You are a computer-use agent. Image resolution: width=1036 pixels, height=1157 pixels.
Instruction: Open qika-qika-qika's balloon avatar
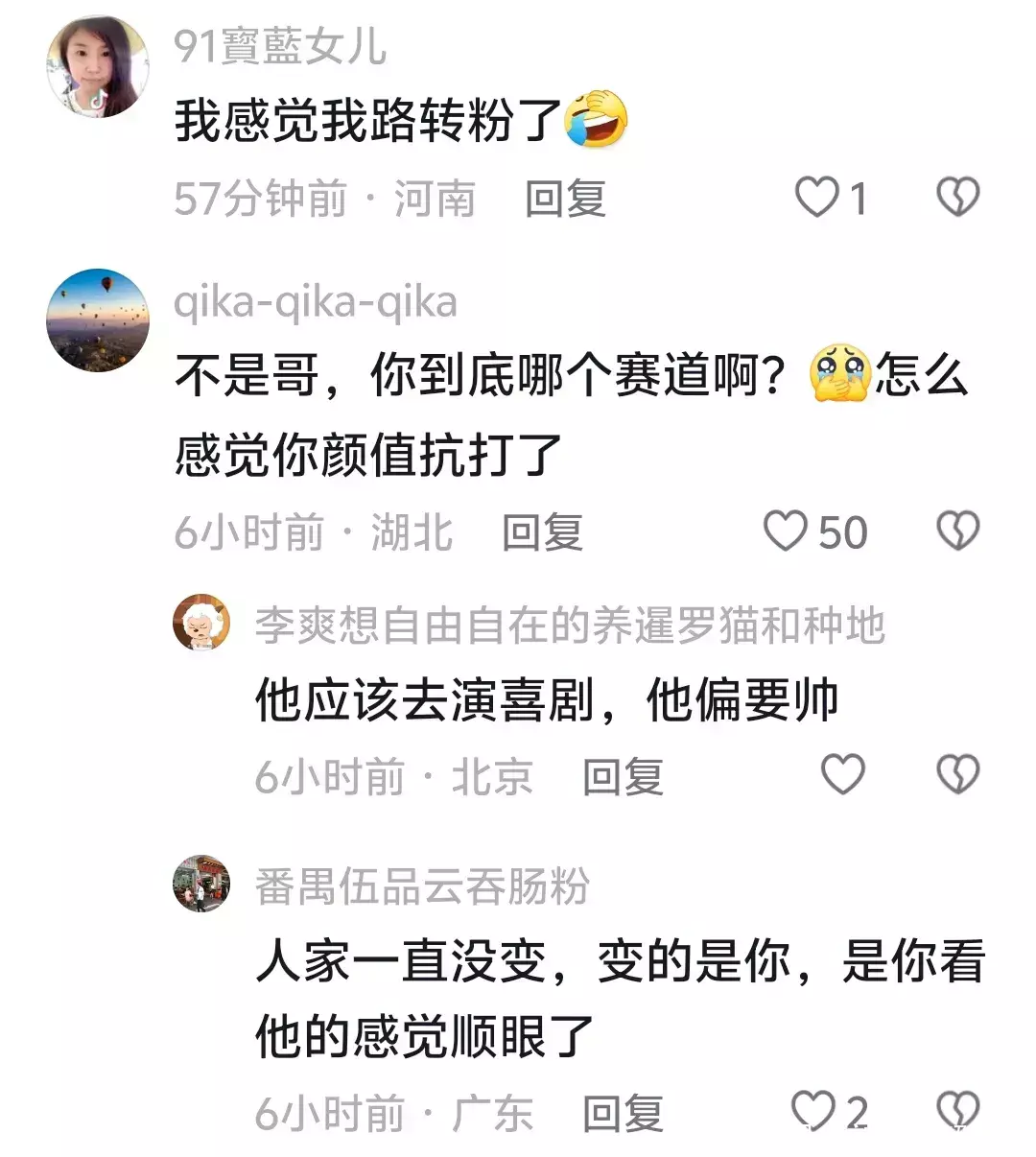[x=98, y=320]
